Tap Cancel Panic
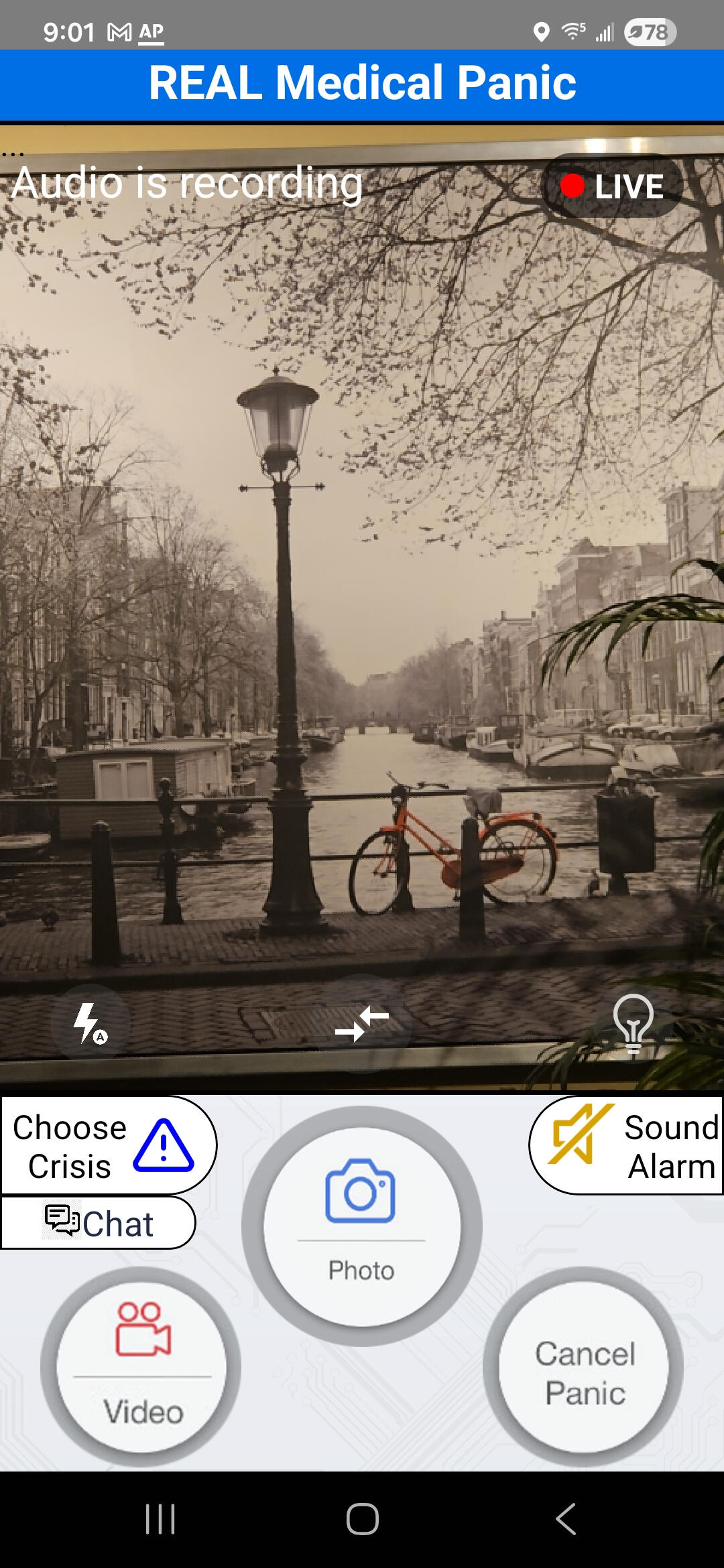 584,1367
